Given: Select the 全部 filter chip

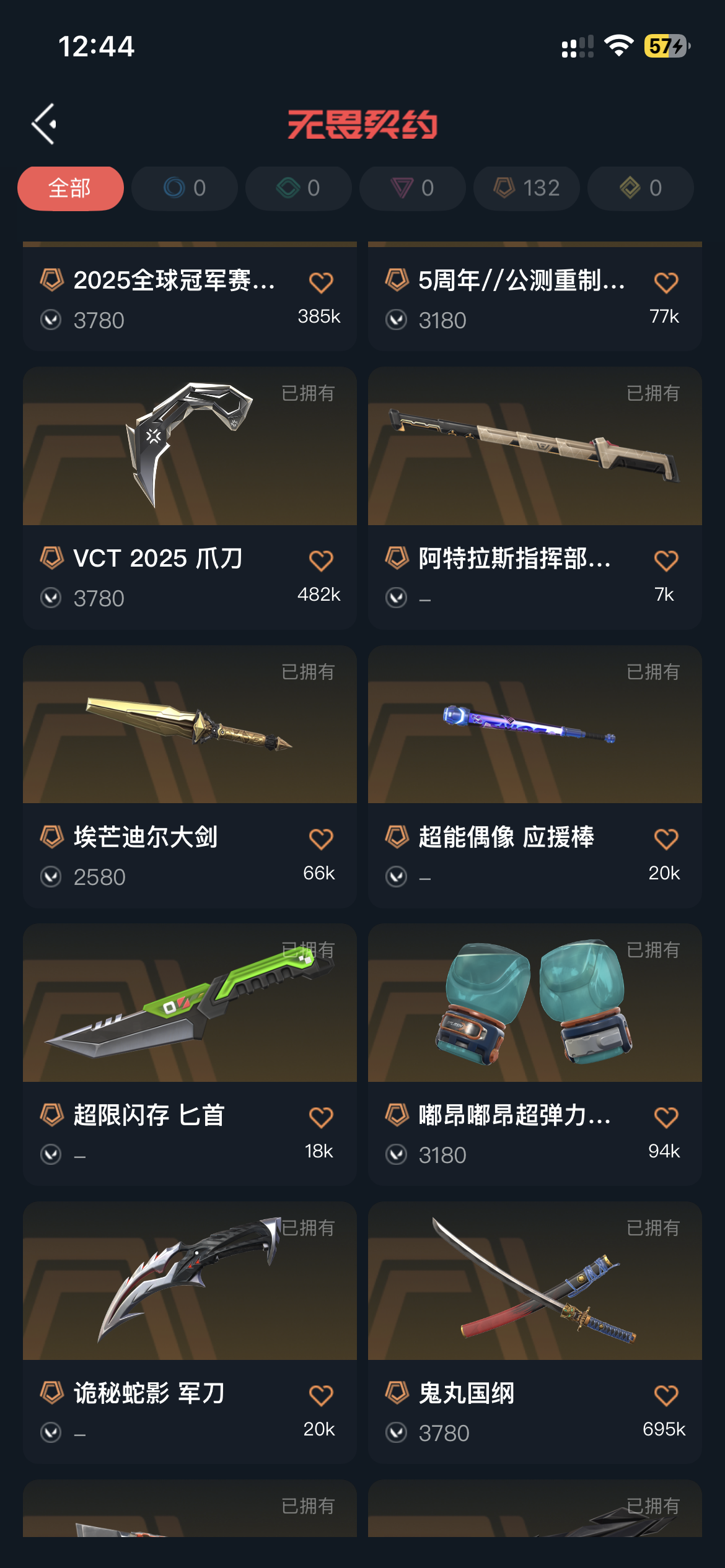Looking at the screenshot, I should [x=71, y=188].
